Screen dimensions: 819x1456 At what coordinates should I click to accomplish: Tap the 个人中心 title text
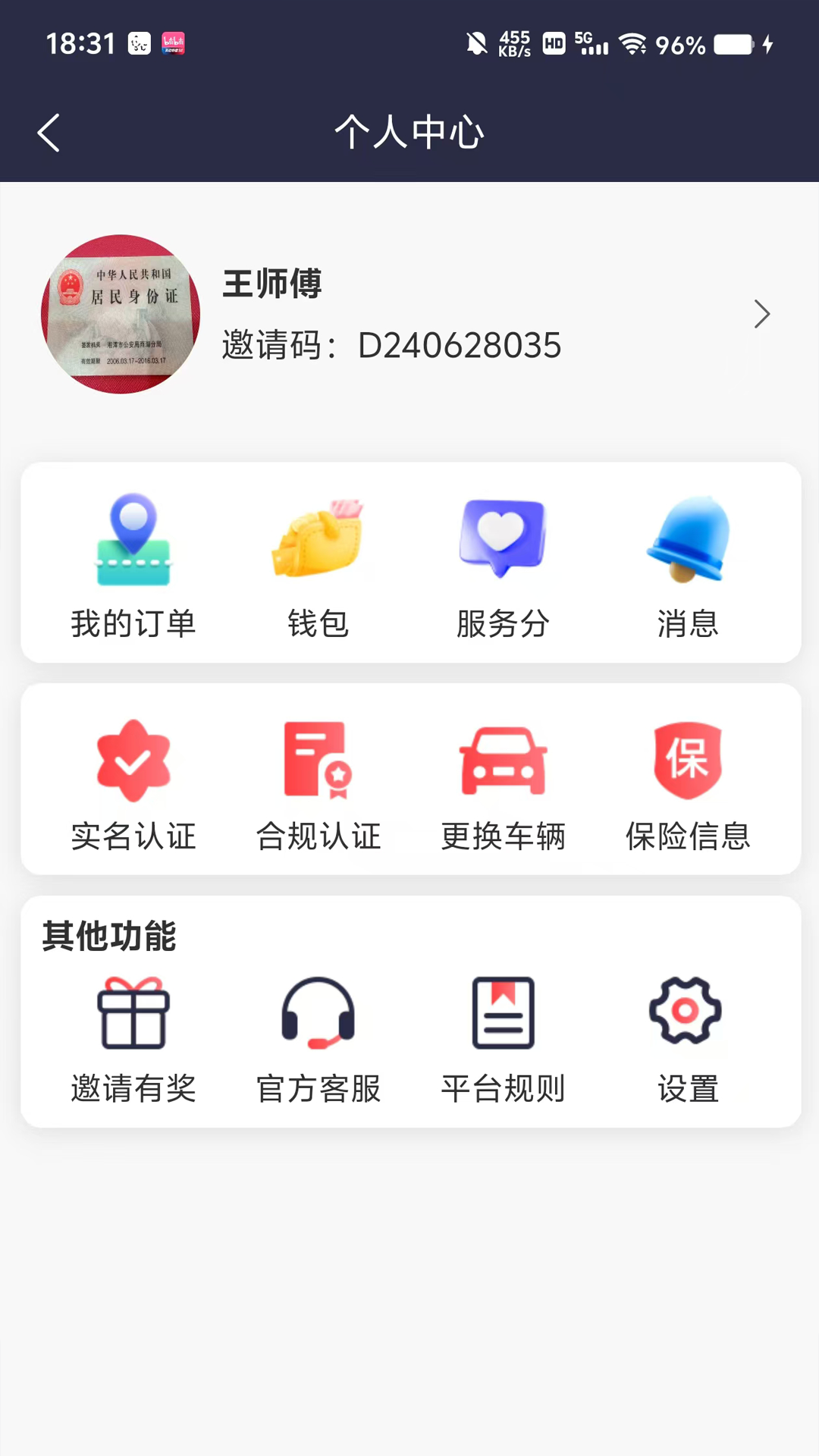tap(409, 131)
